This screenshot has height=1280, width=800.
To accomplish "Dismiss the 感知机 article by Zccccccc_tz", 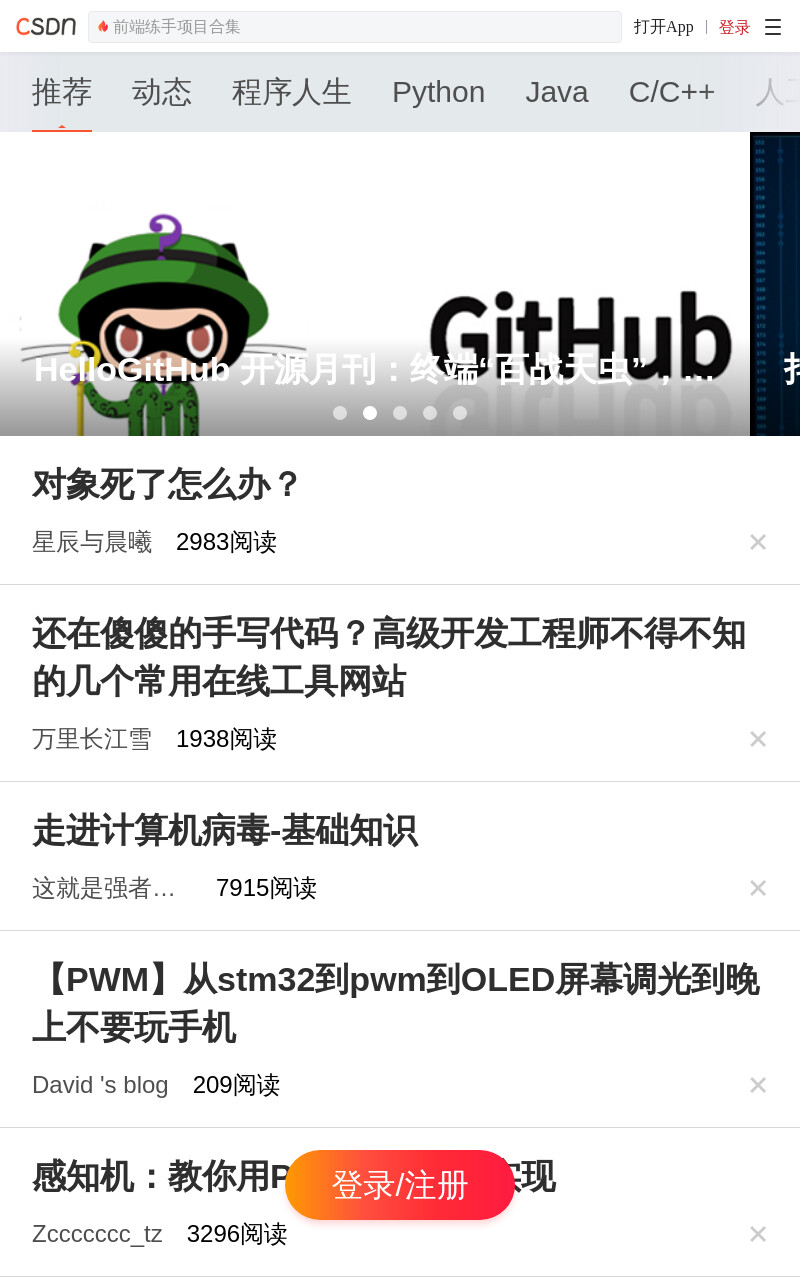I will (x=758, y=1234).
